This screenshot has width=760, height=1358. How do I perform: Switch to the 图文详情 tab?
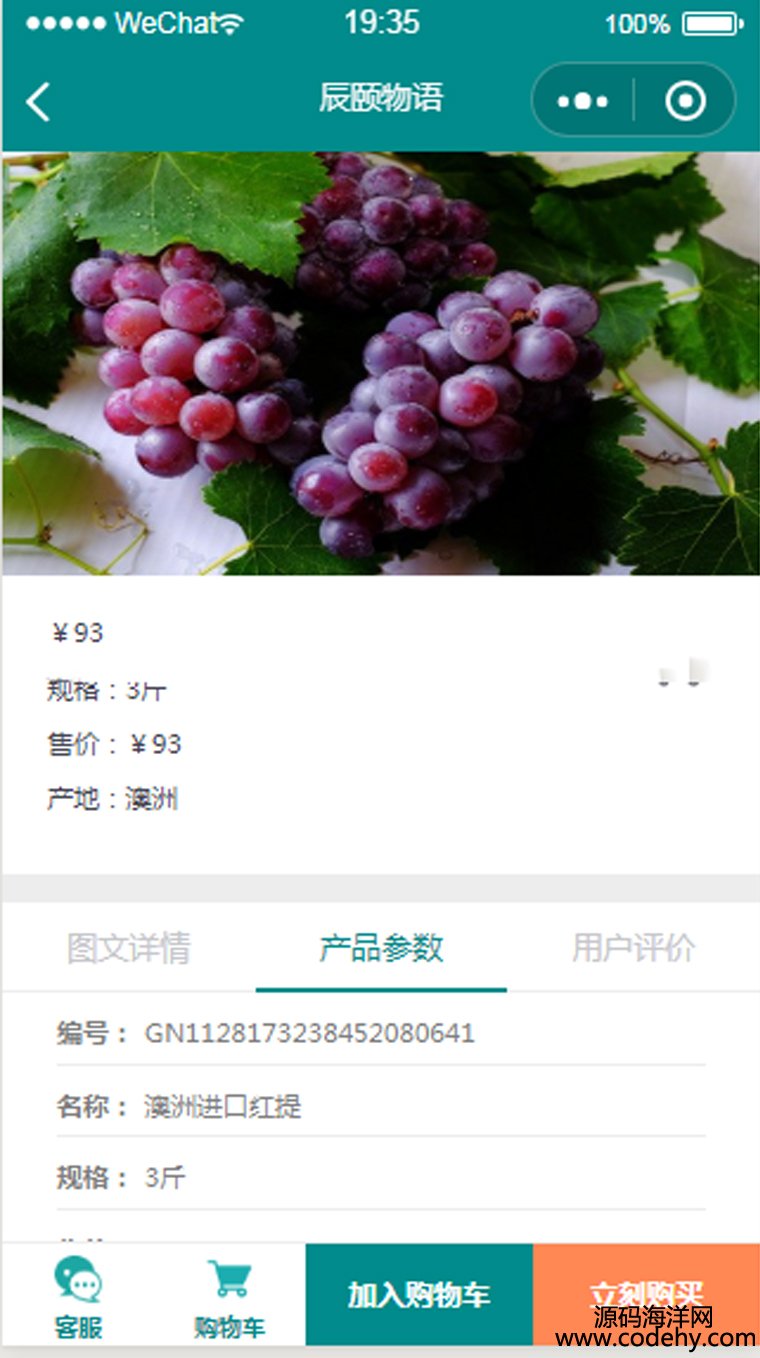[128, 948]
